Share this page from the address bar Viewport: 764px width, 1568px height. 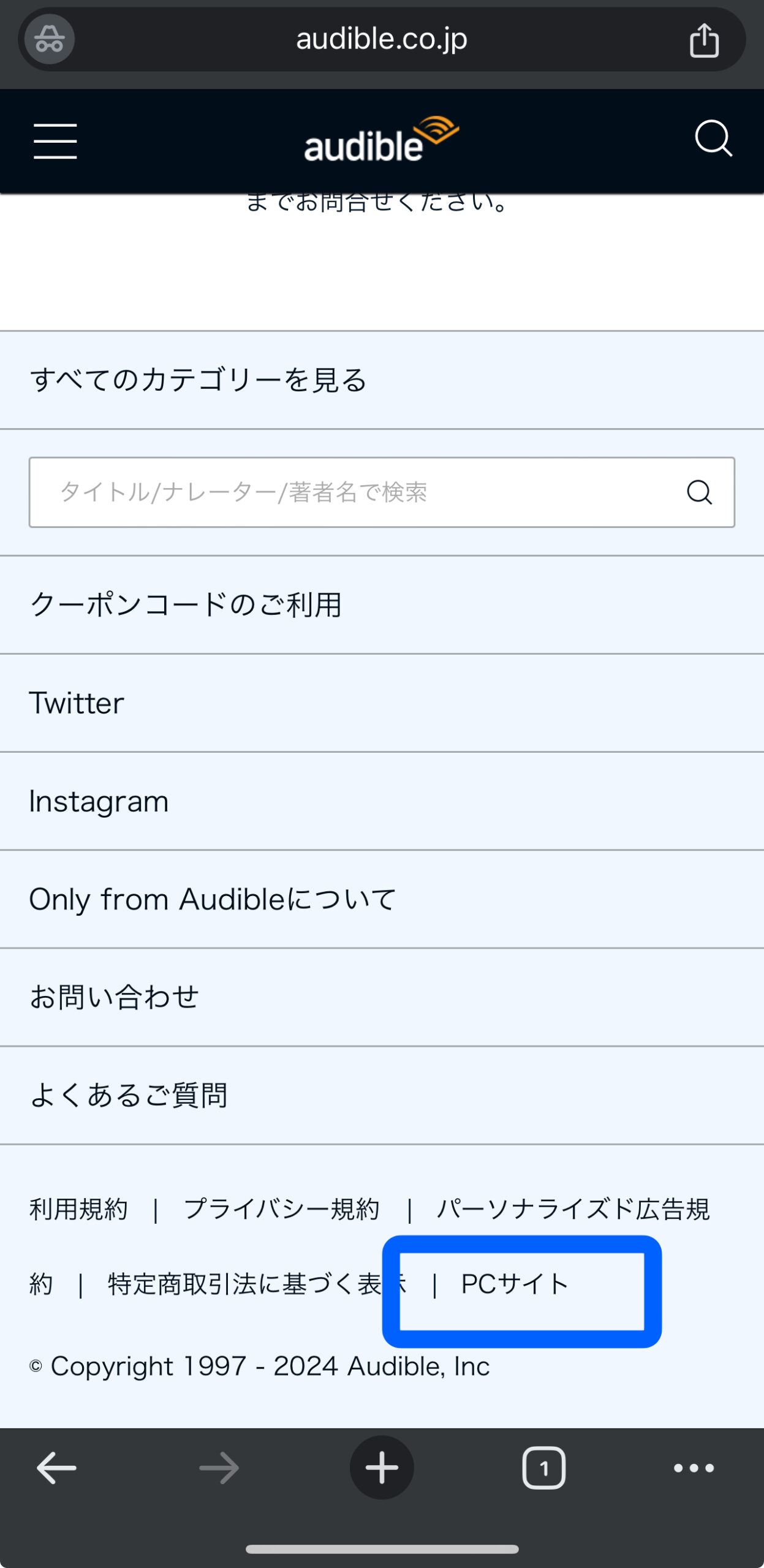(x=704, y=40)
